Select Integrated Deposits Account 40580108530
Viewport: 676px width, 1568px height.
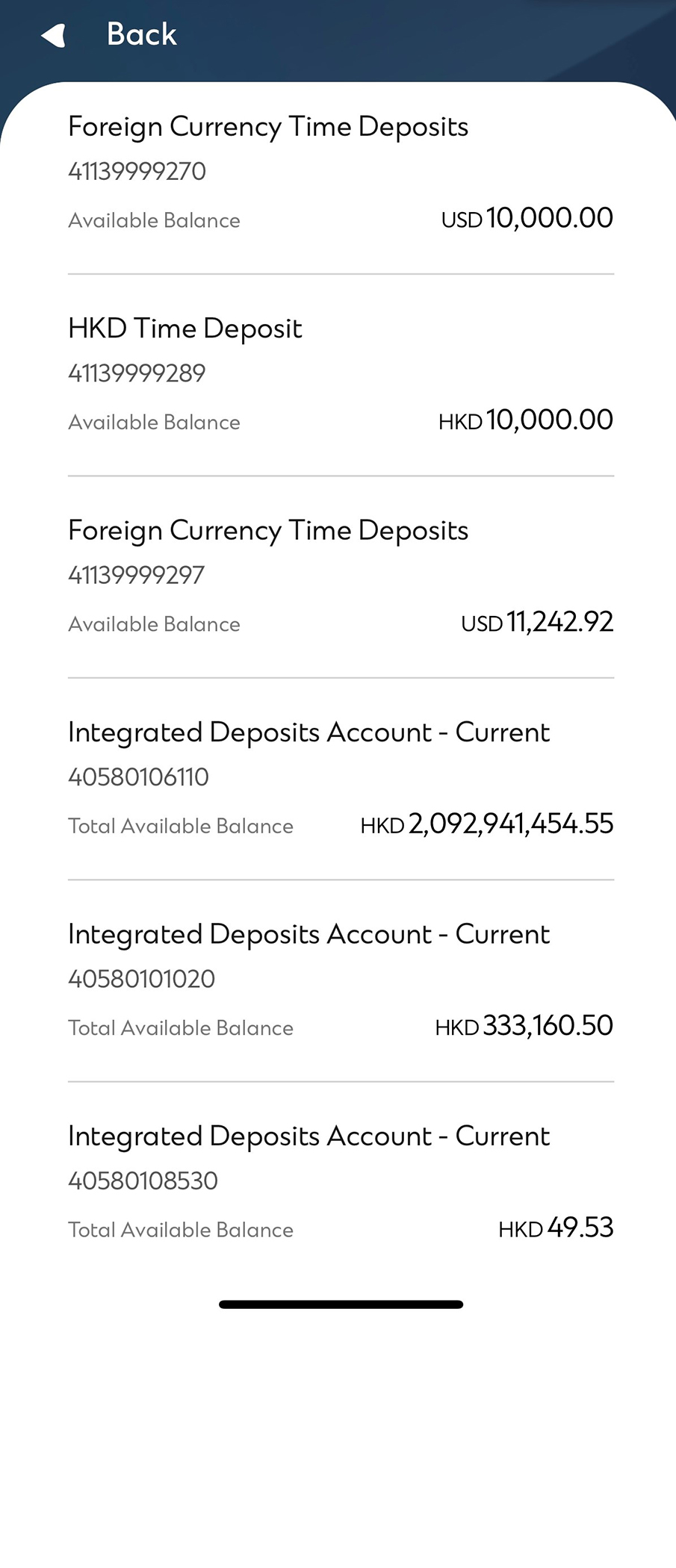(x=308, y=1136)
